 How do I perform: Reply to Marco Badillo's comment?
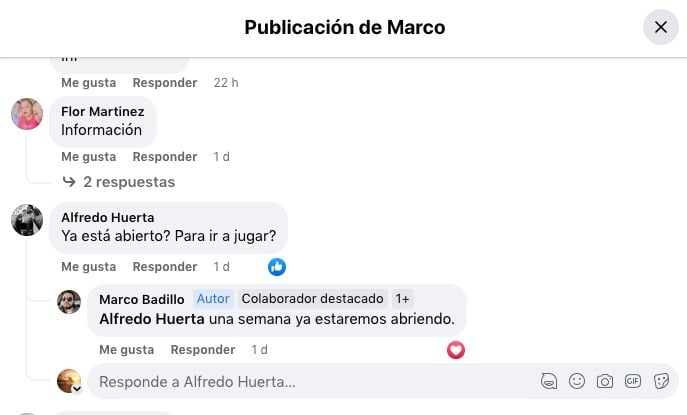[x=203, y=350]
